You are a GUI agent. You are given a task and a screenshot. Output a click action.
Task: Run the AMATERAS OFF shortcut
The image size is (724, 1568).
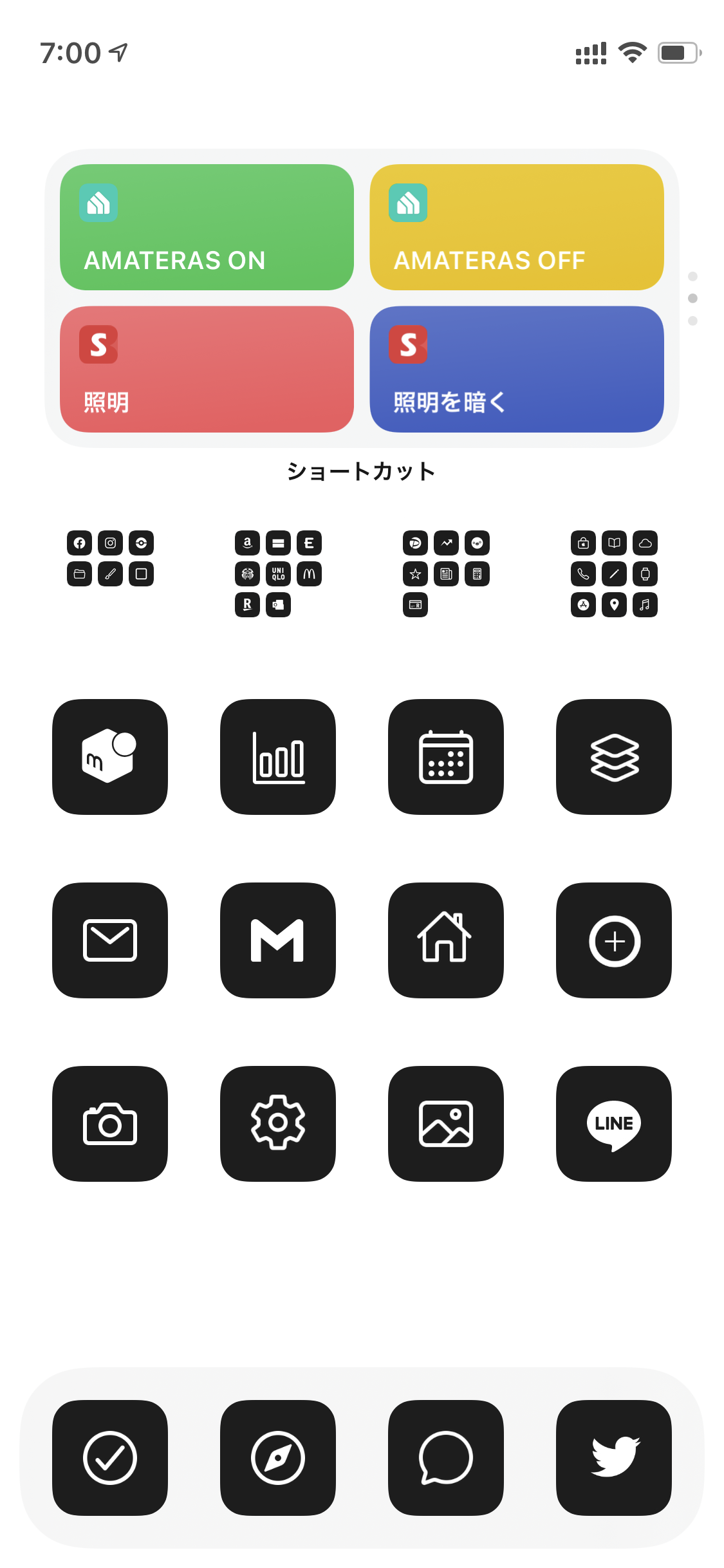[x=517, y=227]
